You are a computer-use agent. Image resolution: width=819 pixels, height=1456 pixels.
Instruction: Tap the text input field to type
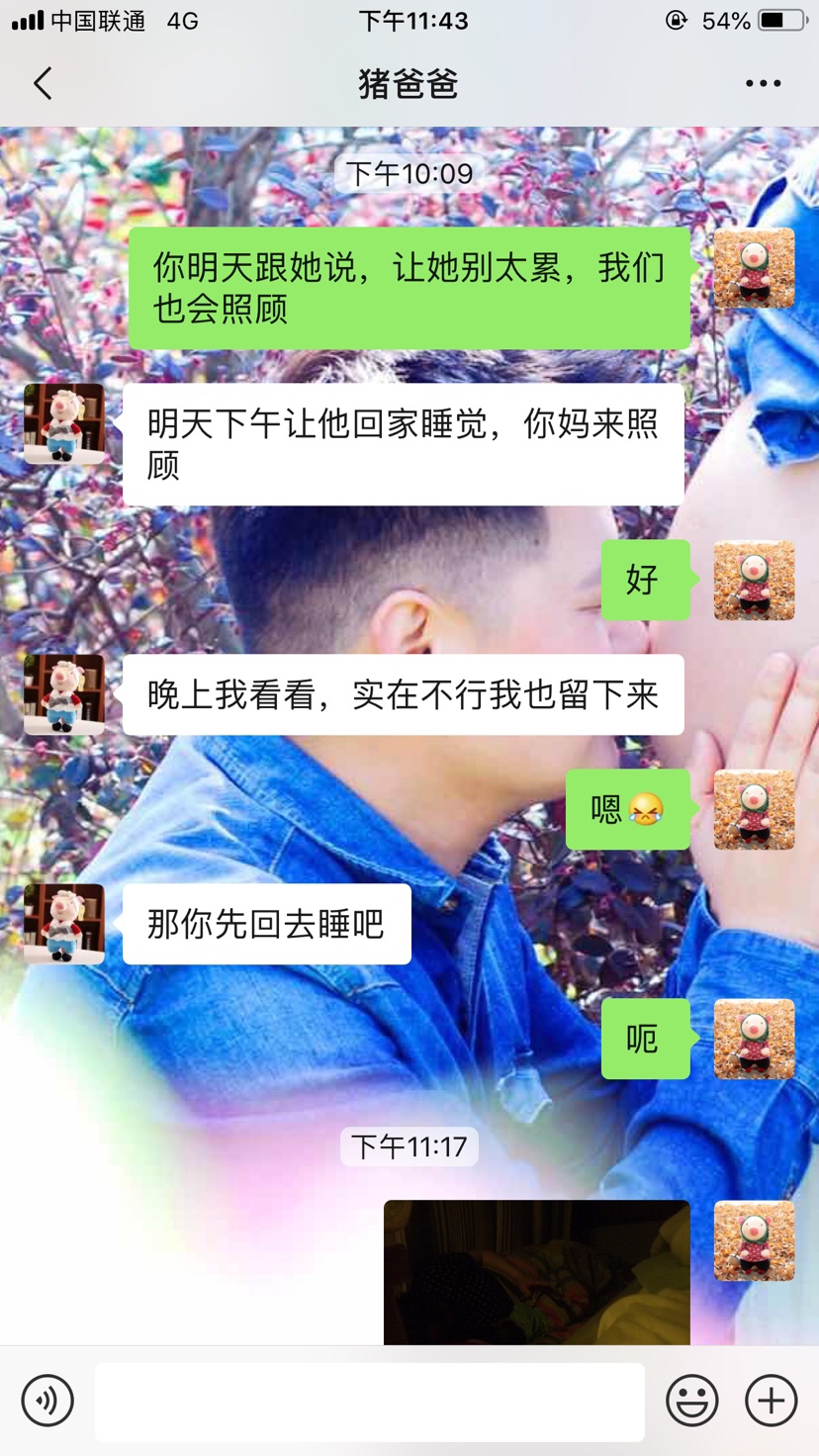point(369,1401)
